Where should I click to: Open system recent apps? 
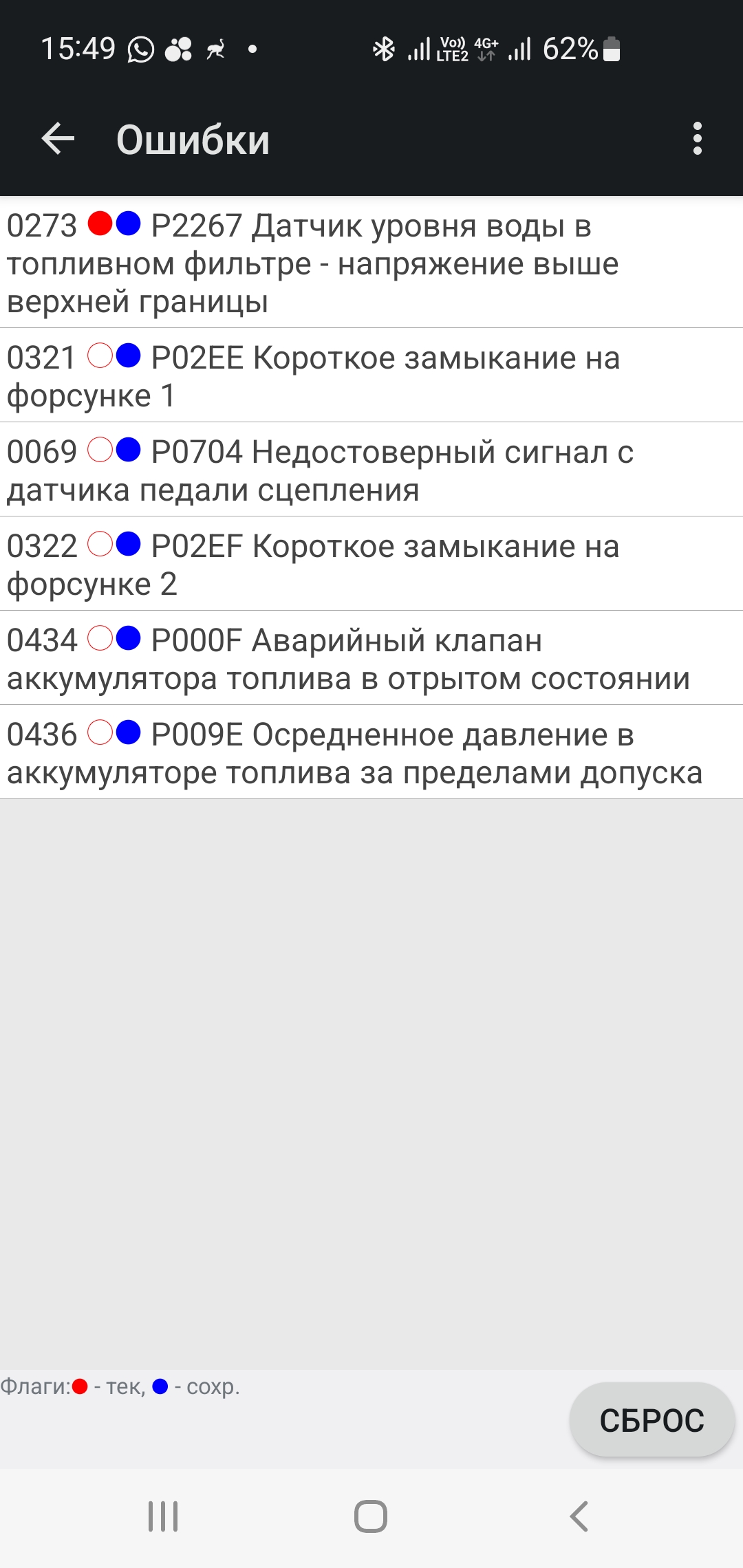pos(163,1516)
